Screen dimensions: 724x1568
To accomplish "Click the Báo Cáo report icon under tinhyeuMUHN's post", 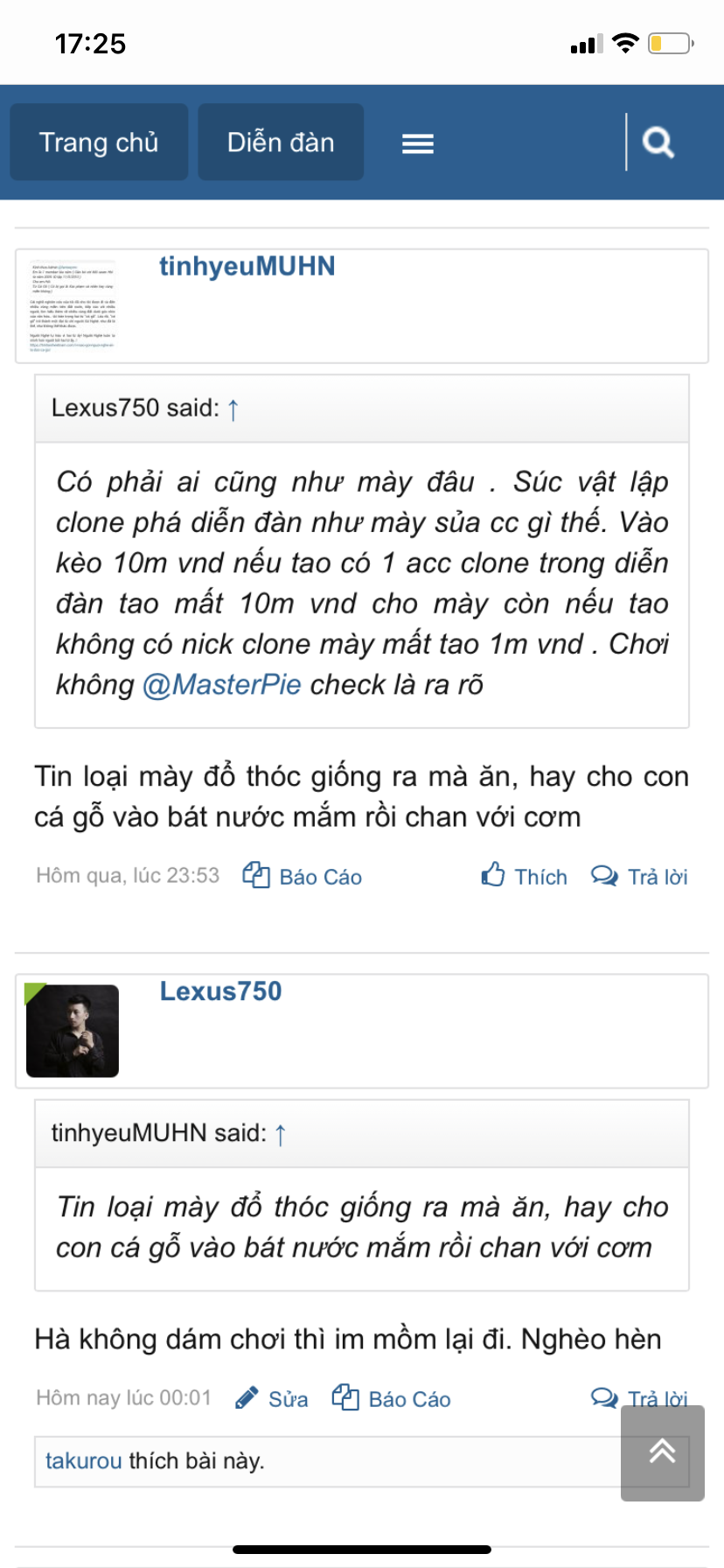I will pyautogui.click(x=255, y=875).
